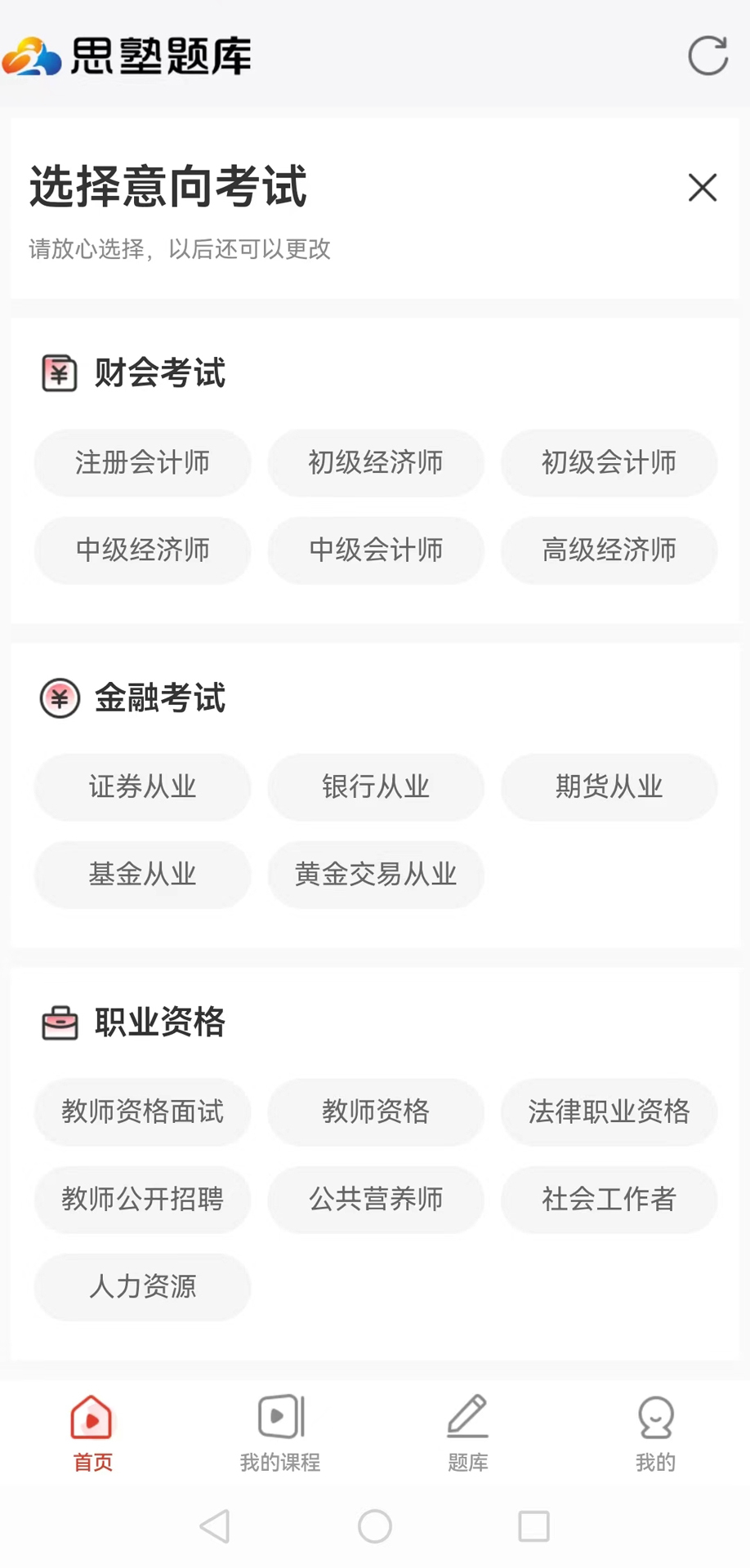Choose 初级经济师 exam option
This screenshot has height=1568, width=750.
coord(375,463)
